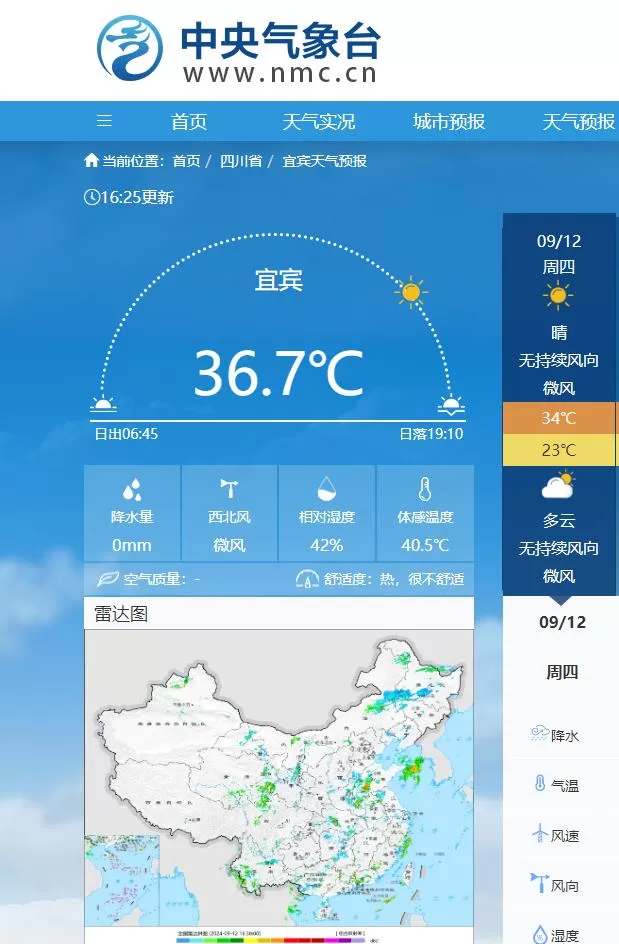
Task: Tap the 中央气象台 site logo
Action: point(238,50)
